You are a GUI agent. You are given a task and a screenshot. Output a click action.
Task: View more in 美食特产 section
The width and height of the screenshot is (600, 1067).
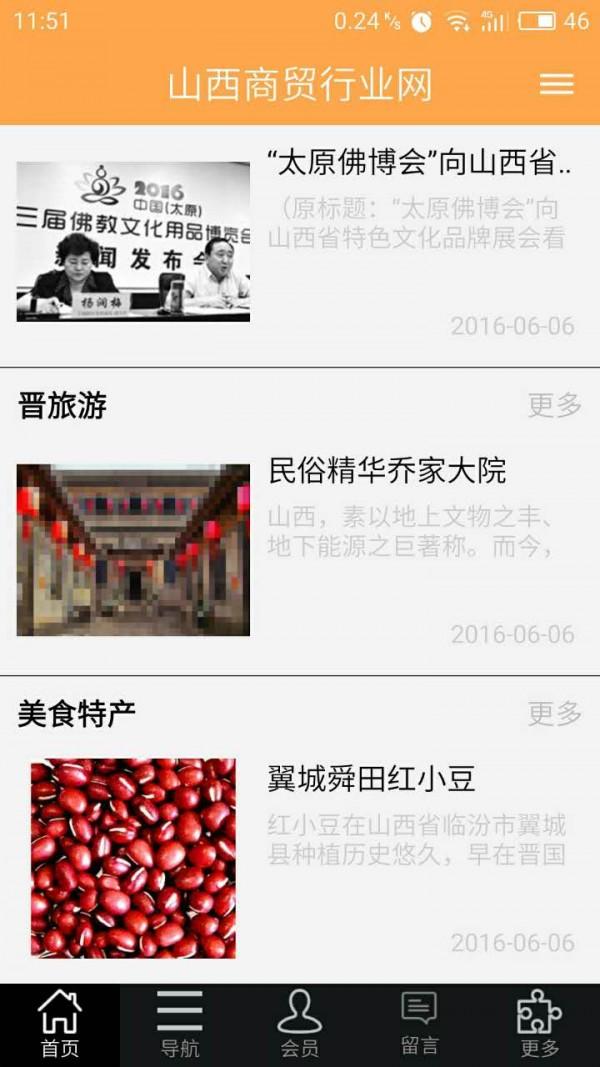554,713
